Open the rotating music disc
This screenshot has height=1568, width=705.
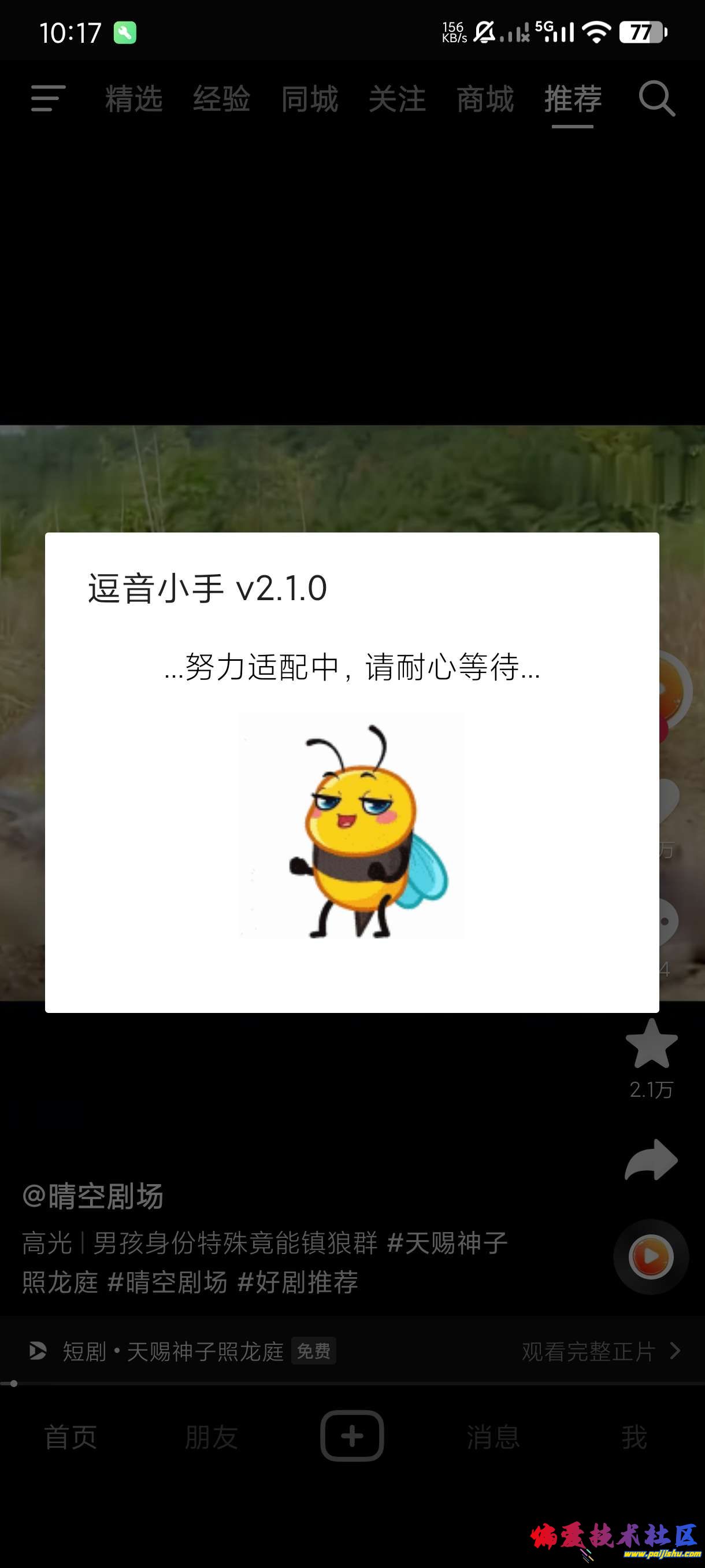pyautogui.click(x=650, y=1256)
